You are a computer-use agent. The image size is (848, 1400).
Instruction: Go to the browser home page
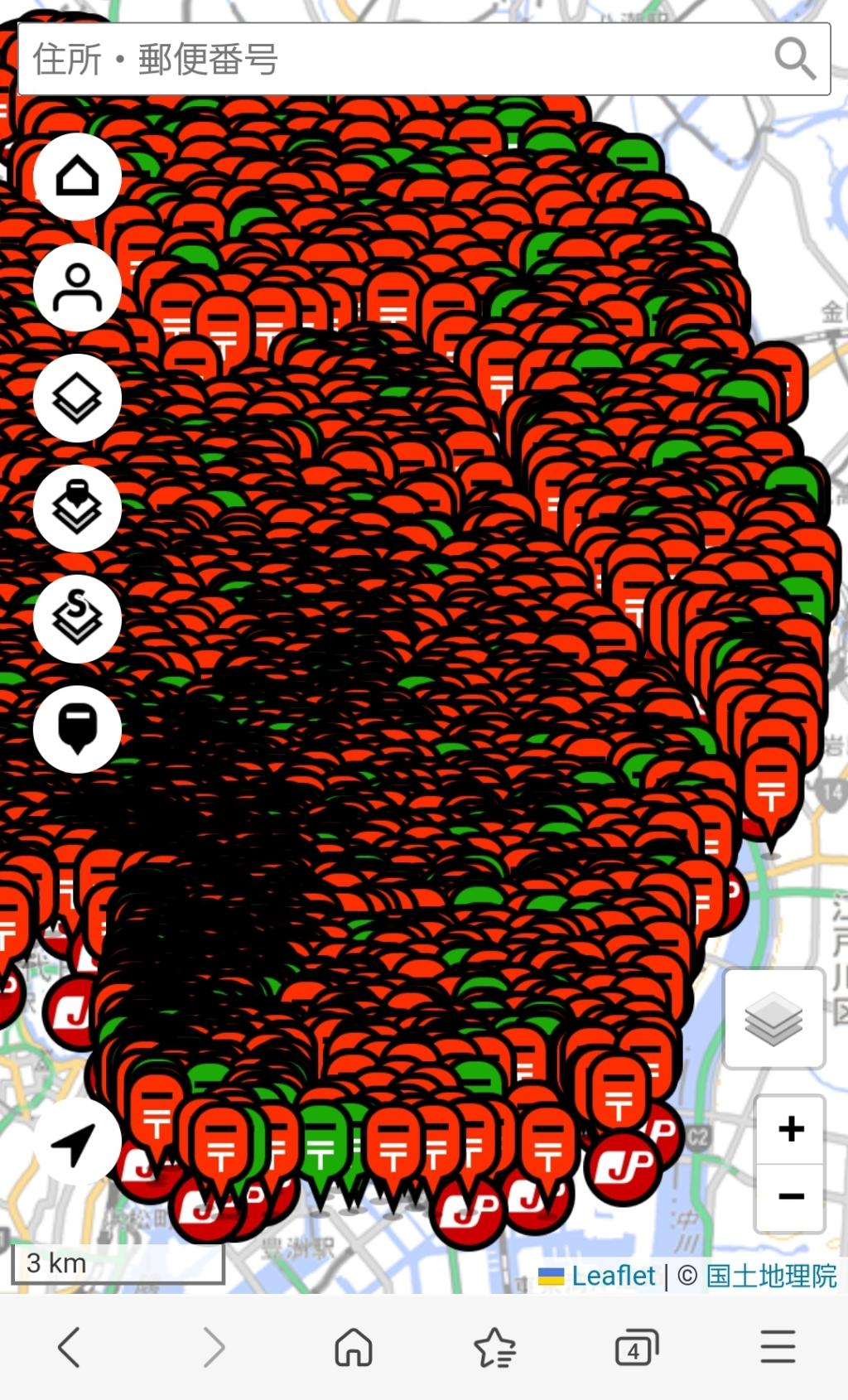coord(354,1348)
